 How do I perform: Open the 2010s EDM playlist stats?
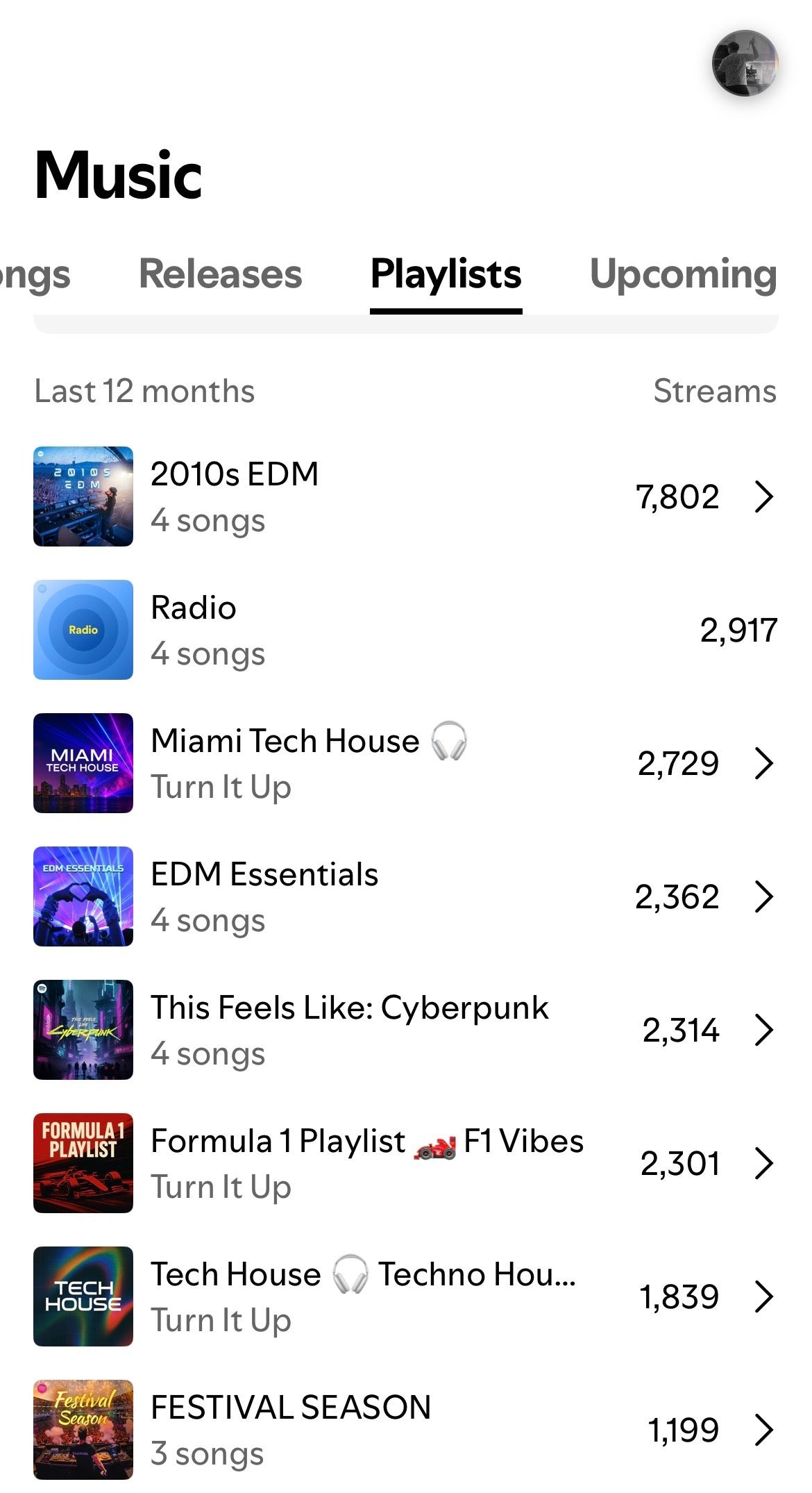405,497
